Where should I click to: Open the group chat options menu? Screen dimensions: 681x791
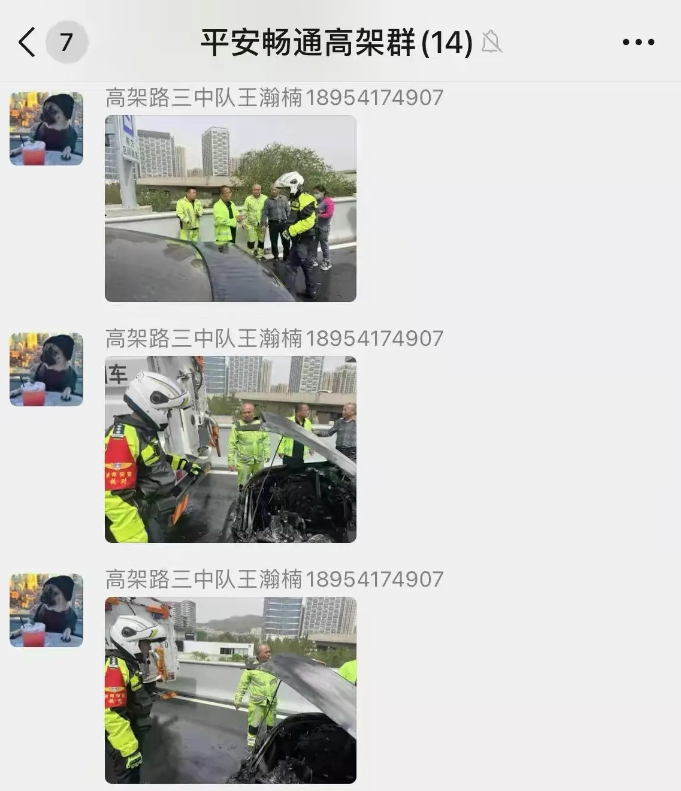tap(638, 42)
